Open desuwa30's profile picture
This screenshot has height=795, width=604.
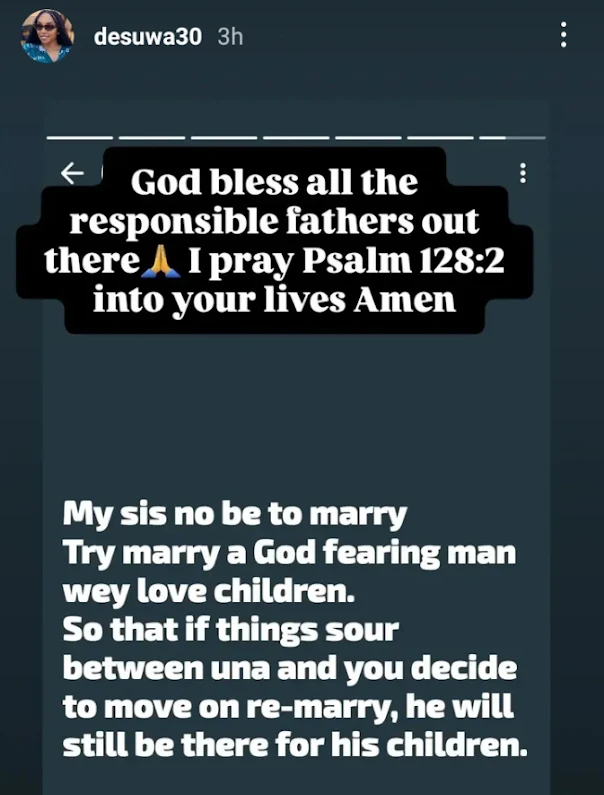tap(47, 37)
